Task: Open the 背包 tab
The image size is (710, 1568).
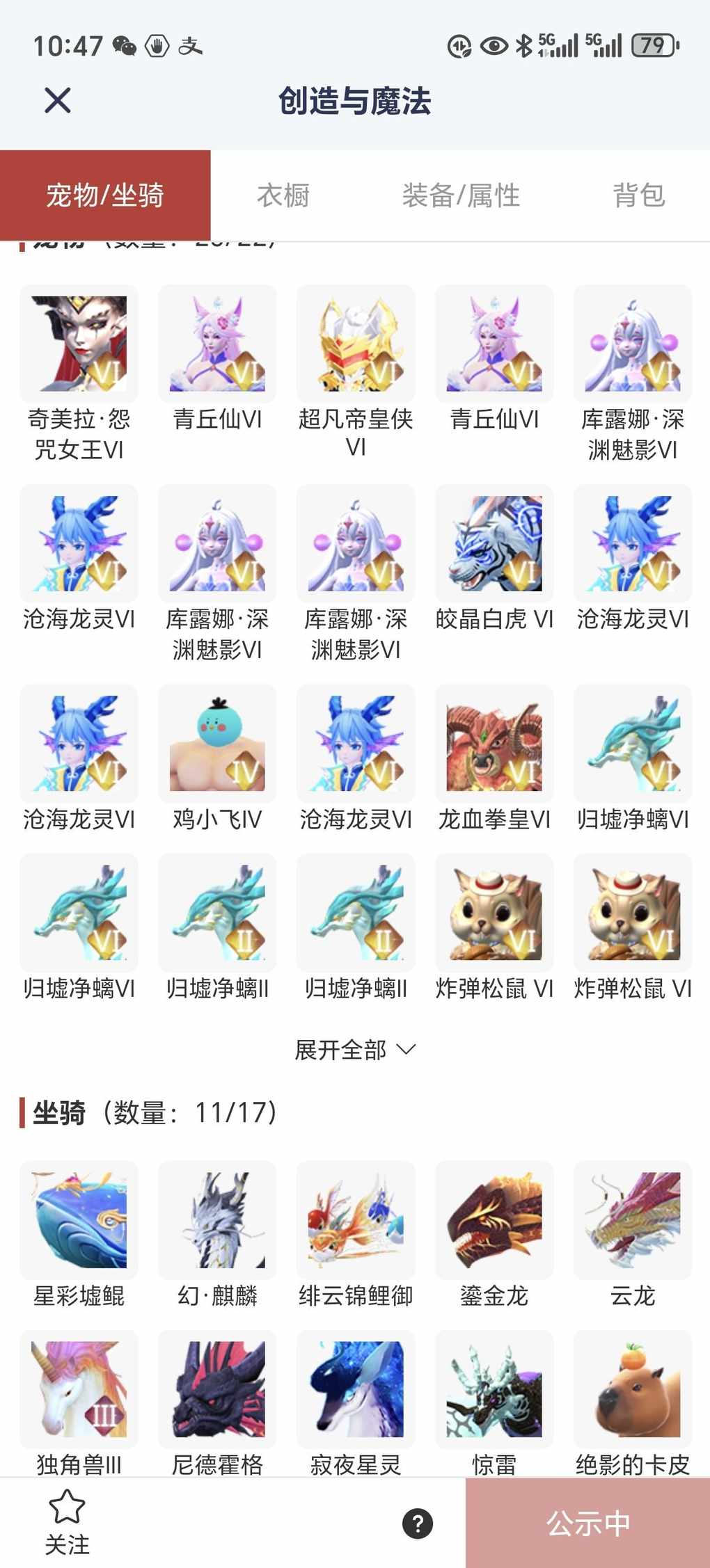Action: click(x=638, y=195)
